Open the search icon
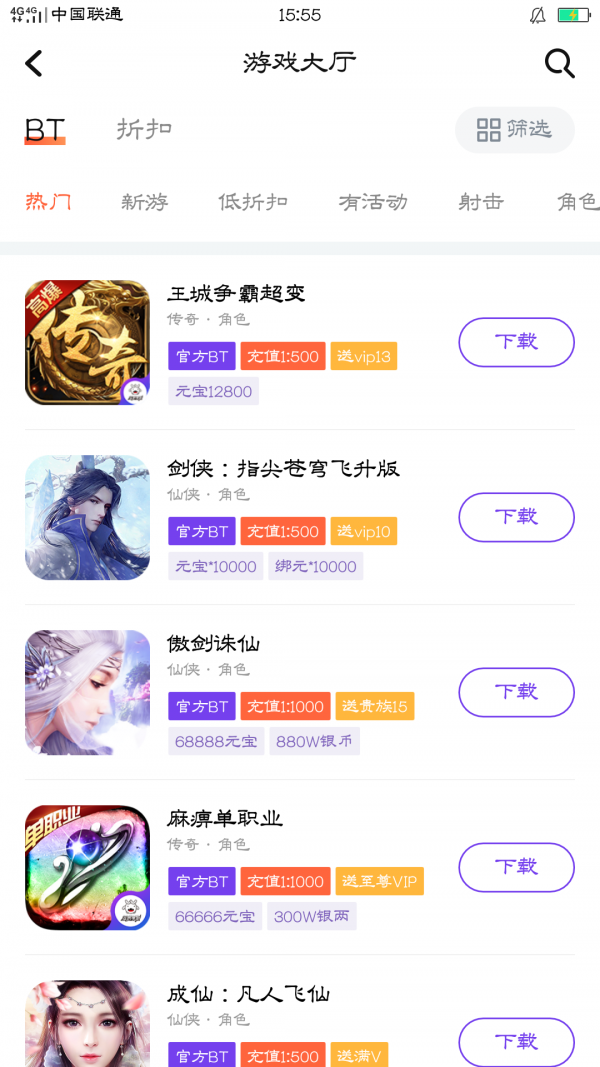 pos(559,64)
